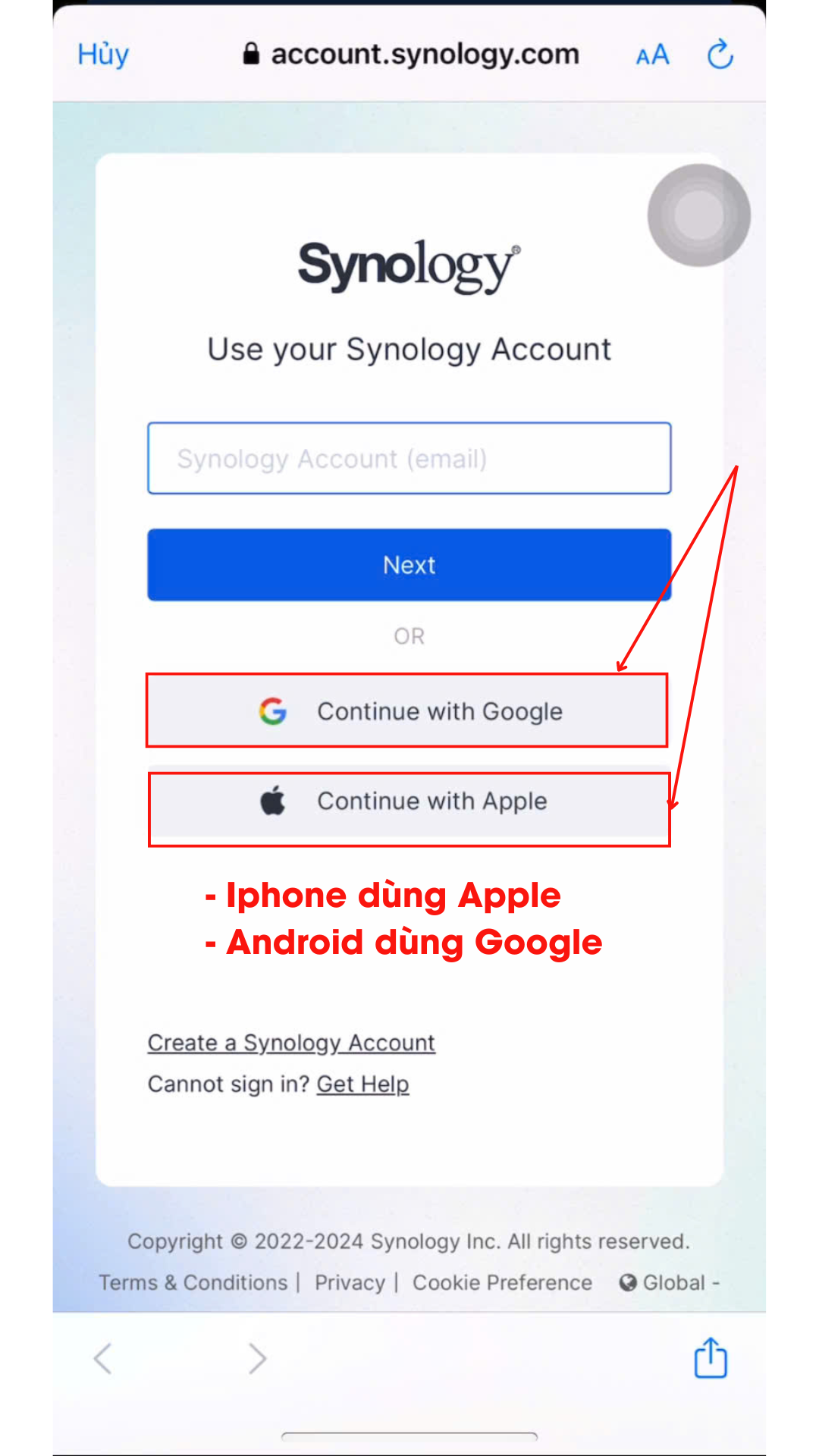Tap Hủy to cancel the sign-in
This screenshot has height=1456, width=819.
point(103,55)
